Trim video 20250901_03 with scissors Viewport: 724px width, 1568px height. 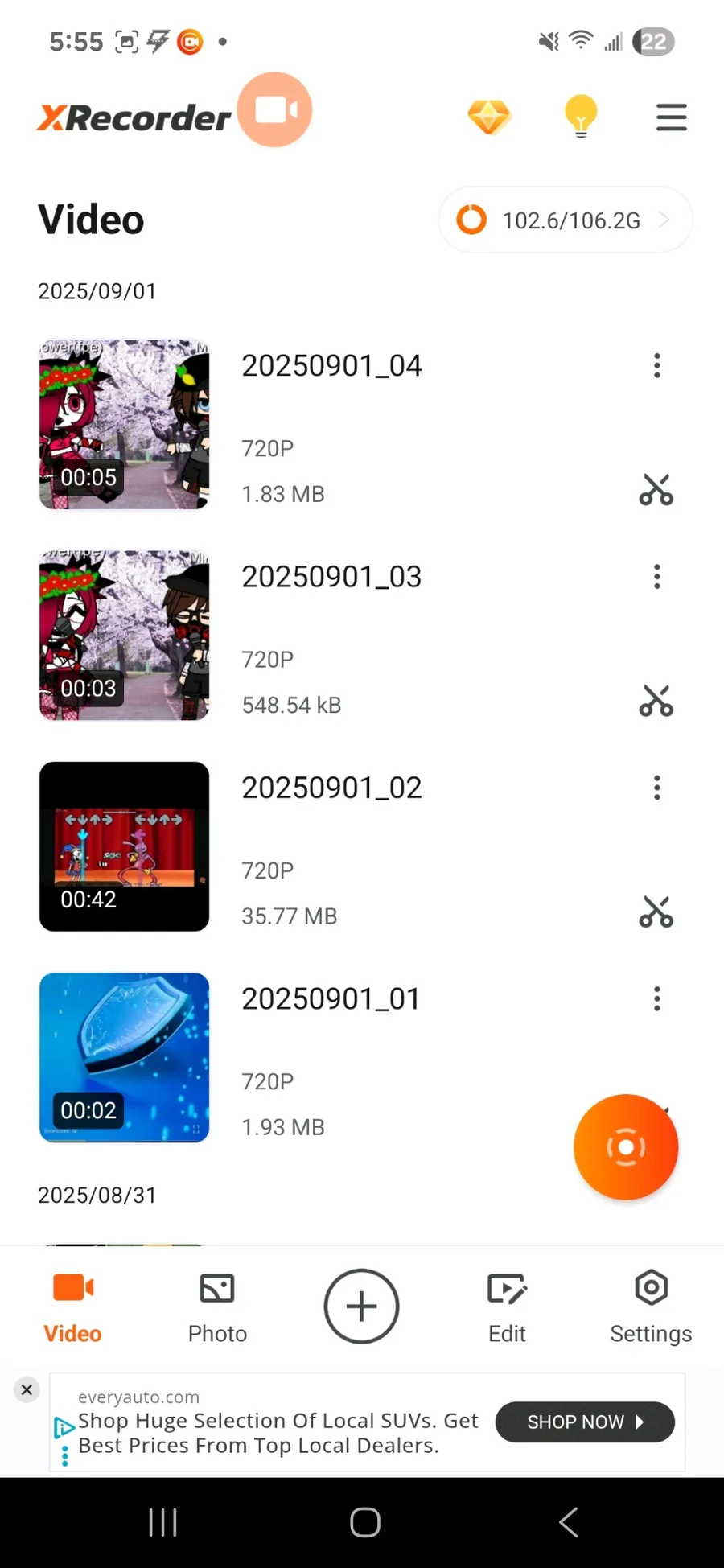click(656, 701)
